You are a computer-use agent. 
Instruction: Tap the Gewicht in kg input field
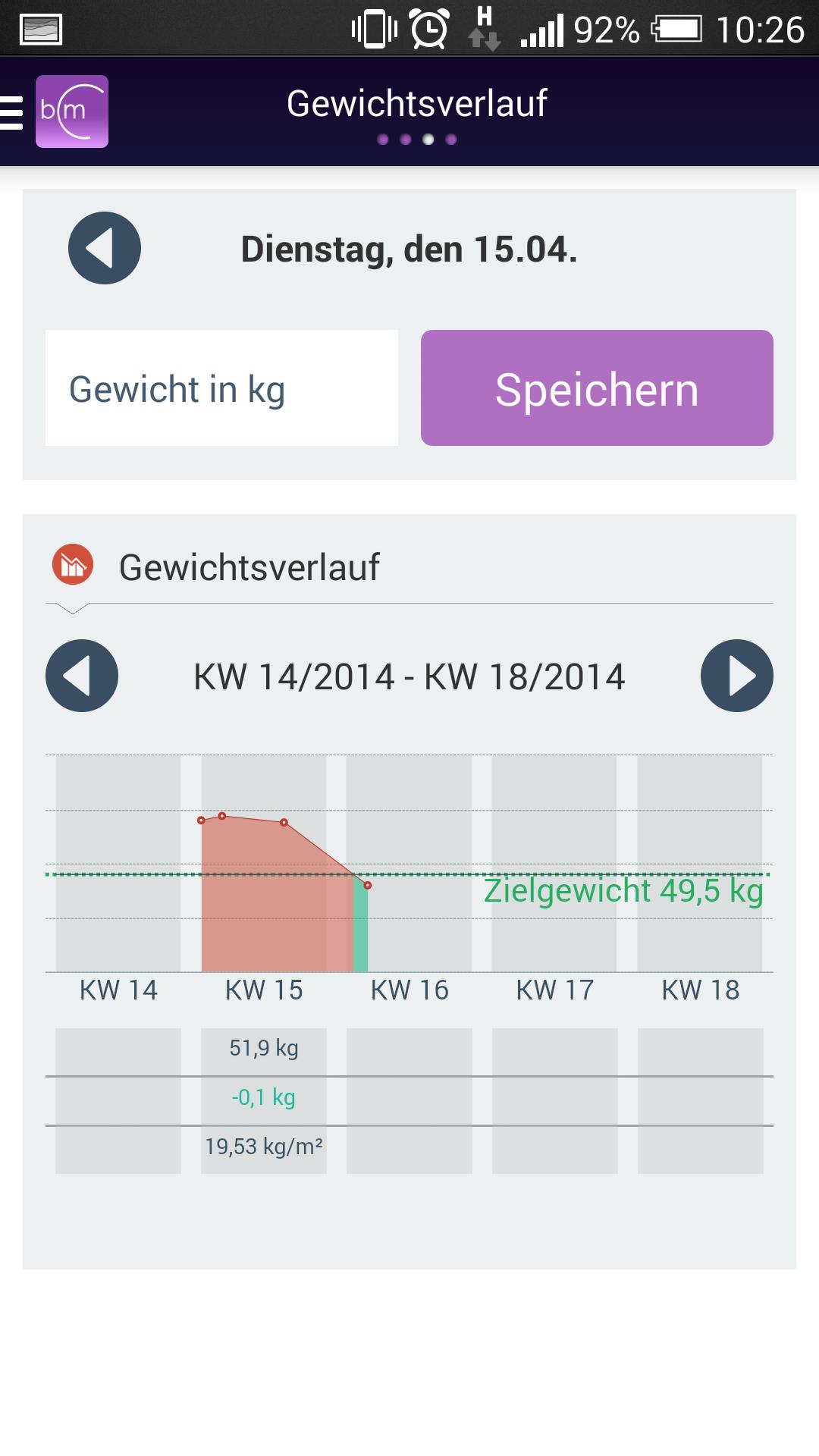click(x=222, y=388)
